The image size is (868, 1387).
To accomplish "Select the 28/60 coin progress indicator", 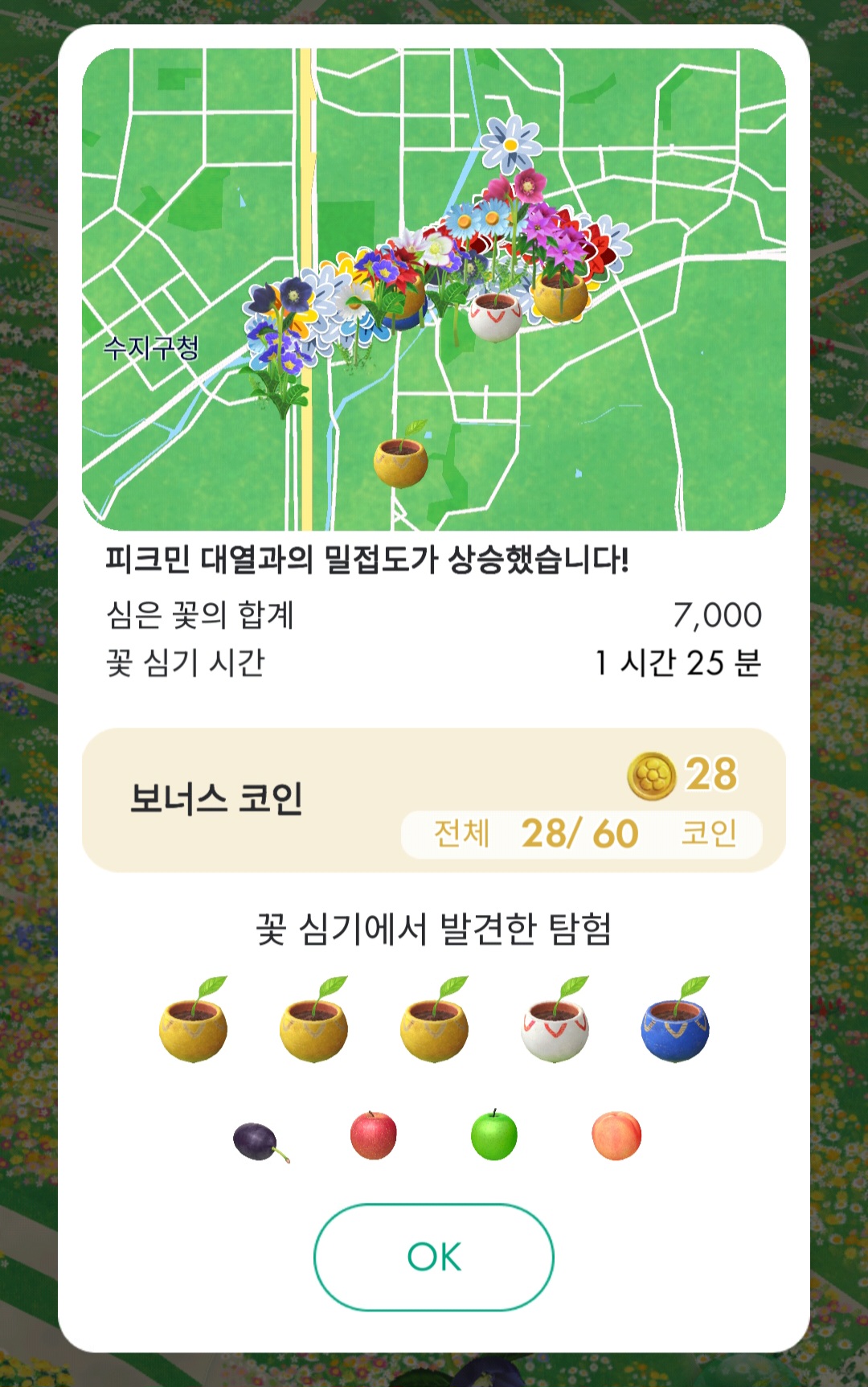I will [x=579, y=833].
